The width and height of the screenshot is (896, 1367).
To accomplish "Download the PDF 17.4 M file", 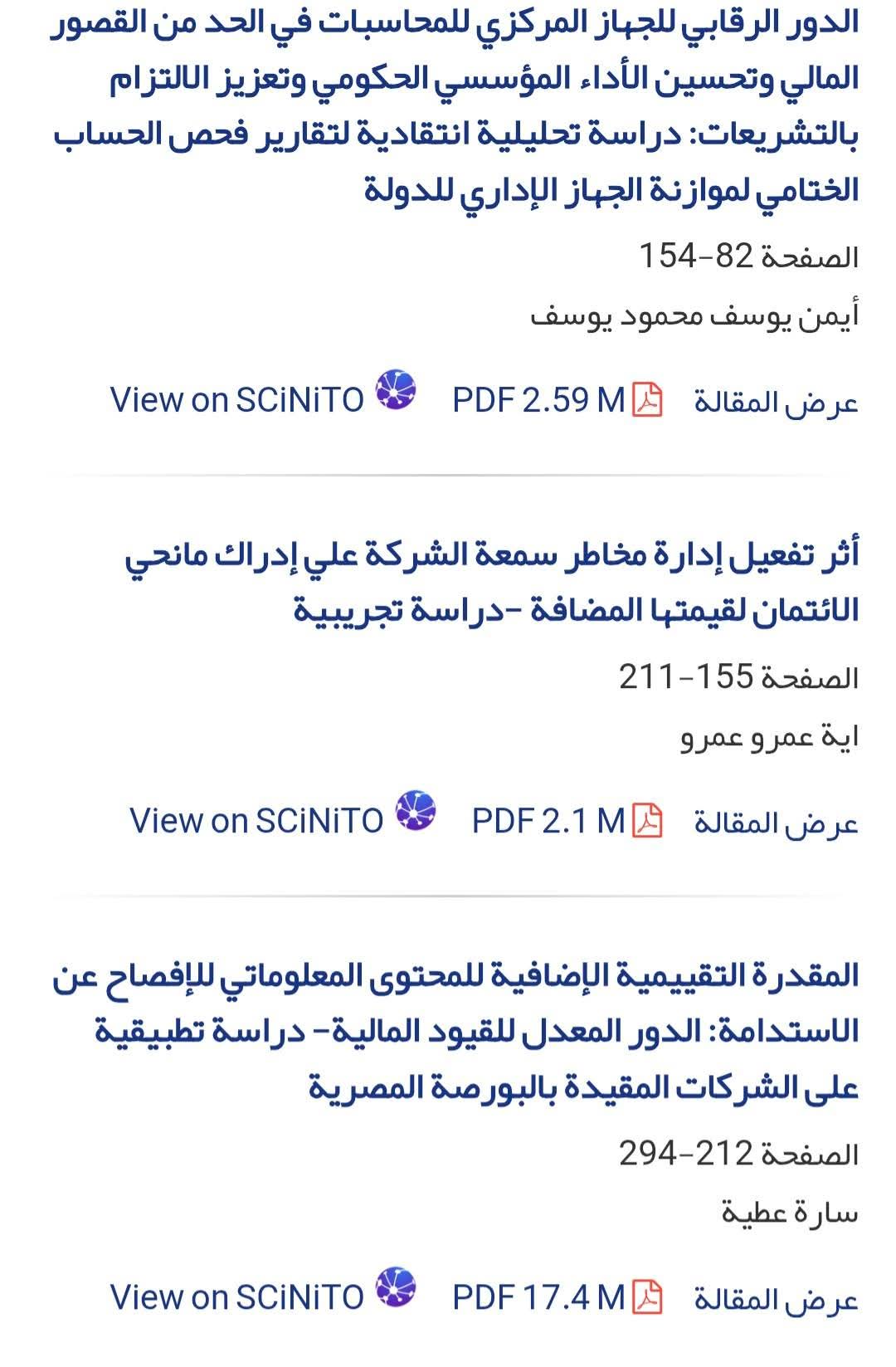I will coord(556,1298).
